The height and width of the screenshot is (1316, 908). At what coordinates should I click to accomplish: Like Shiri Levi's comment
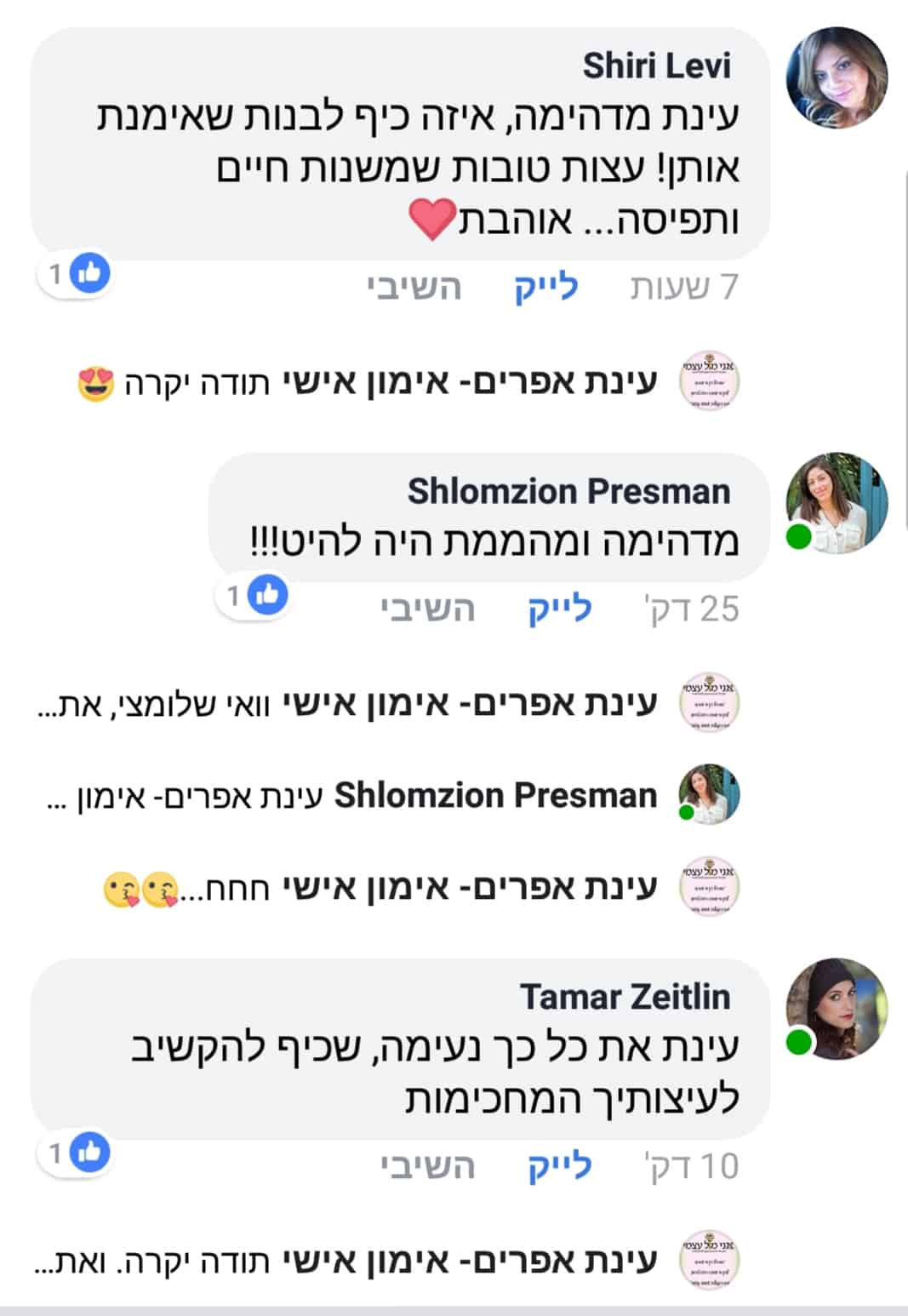(x=545, y=289)
